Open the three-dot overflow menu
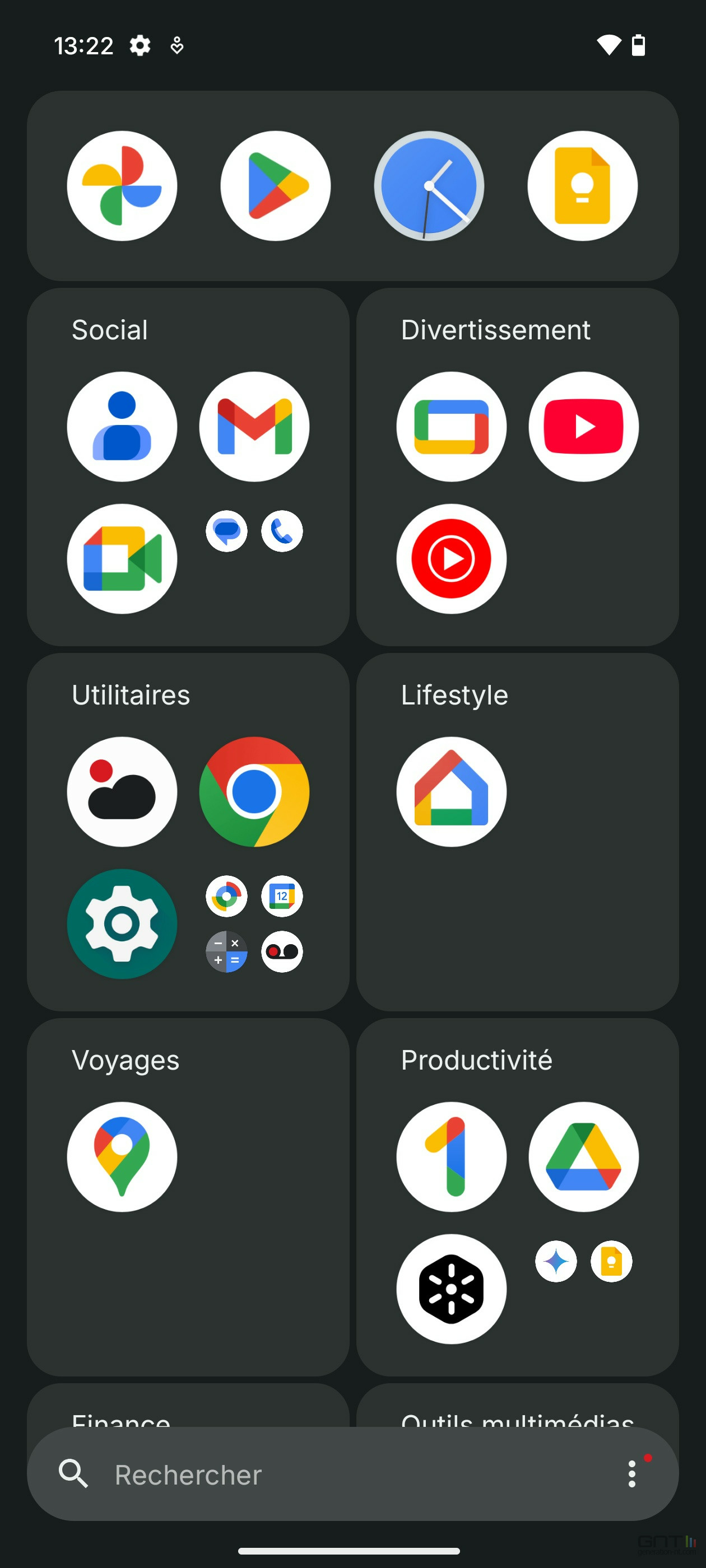 coord(631,1474)
